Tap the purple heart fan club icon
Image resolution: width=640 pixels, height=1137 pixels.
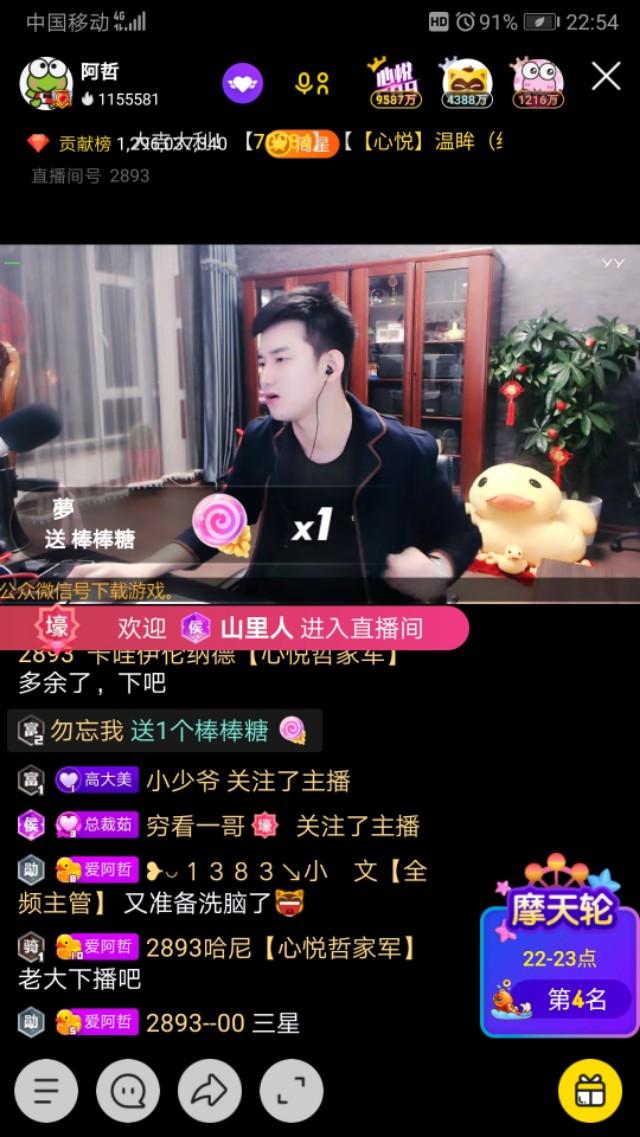pos(242,83)
